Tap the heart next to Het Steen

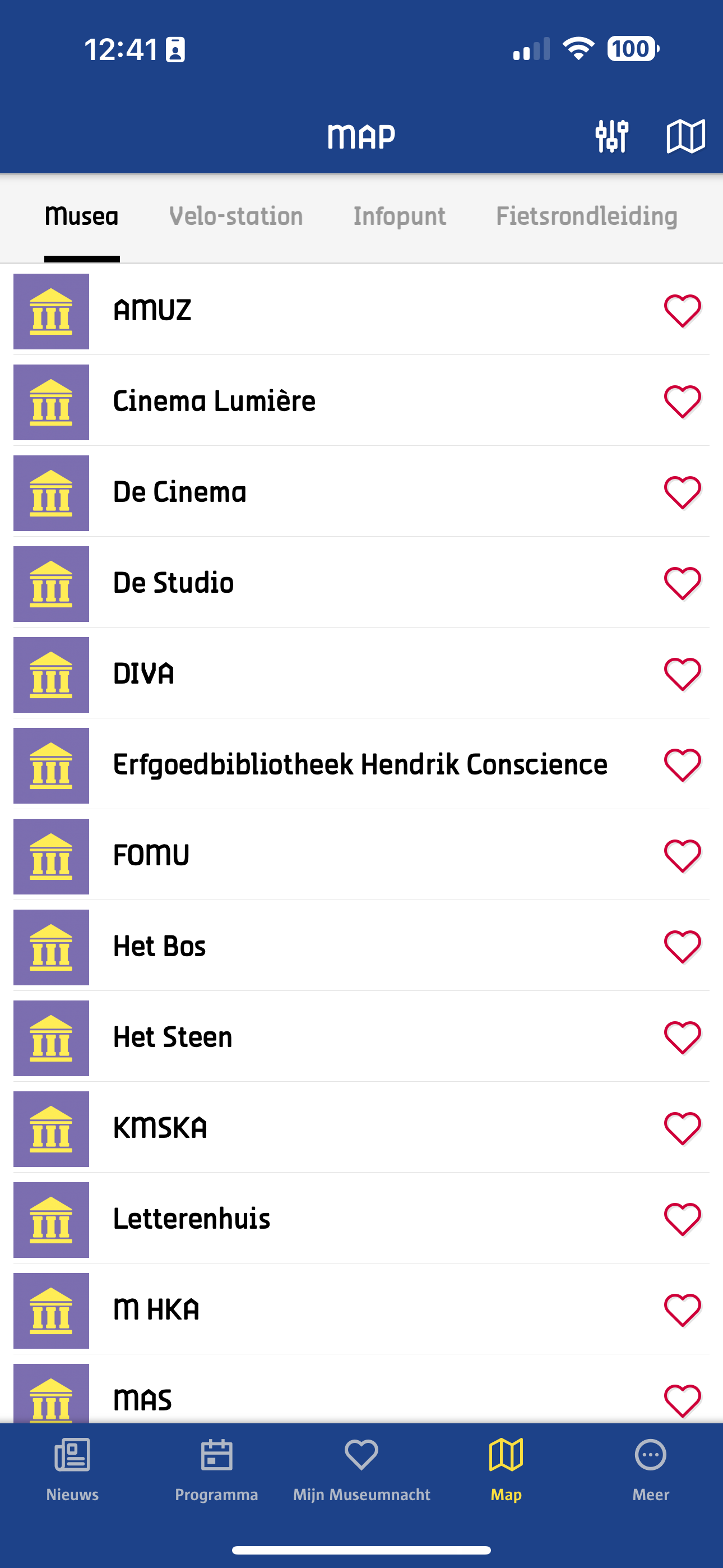click(x=682, y=1037)
